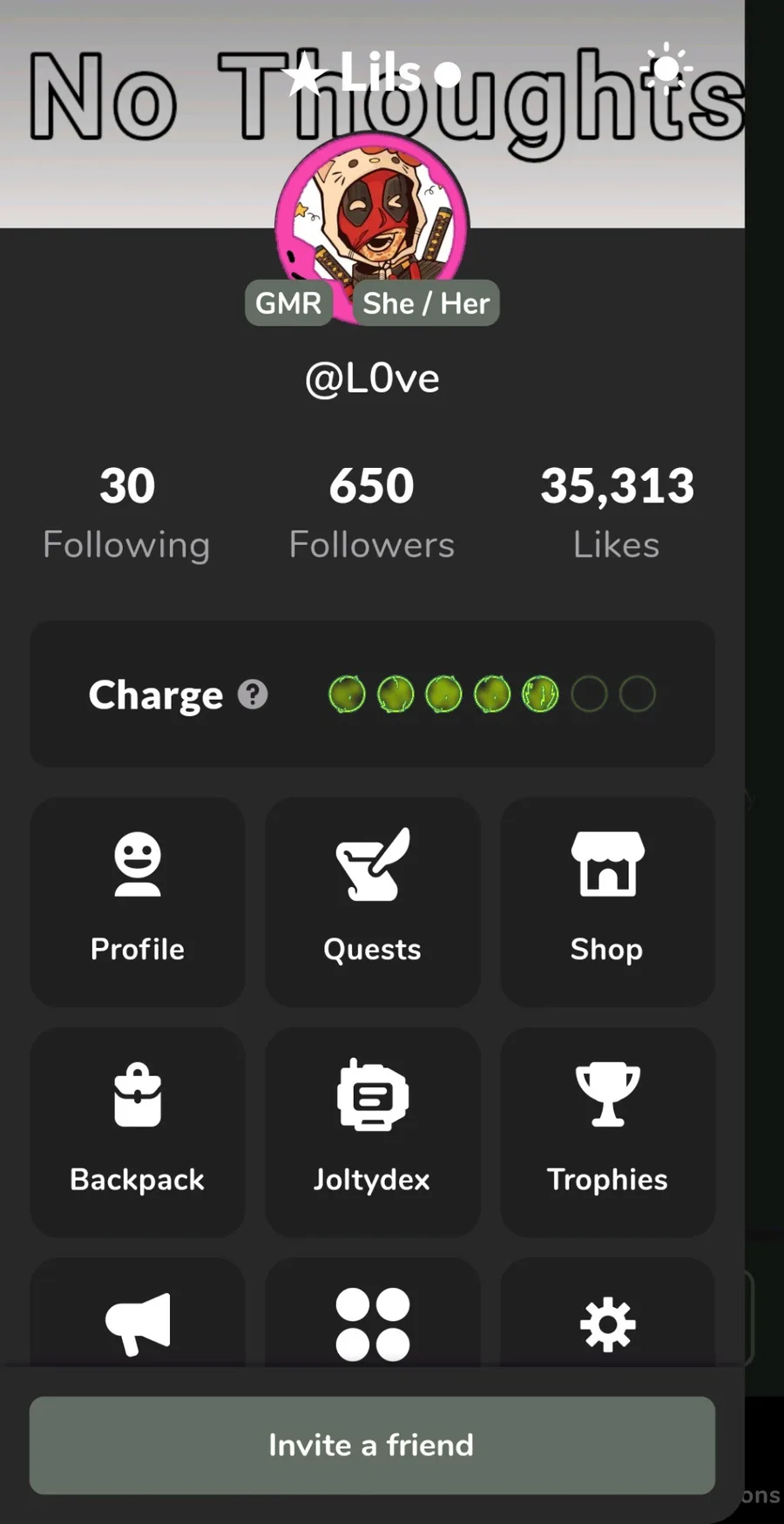This screenshot has width=784, height=1524.
Task: Toggle the light theme sun icon
Action: coord(666,68)
